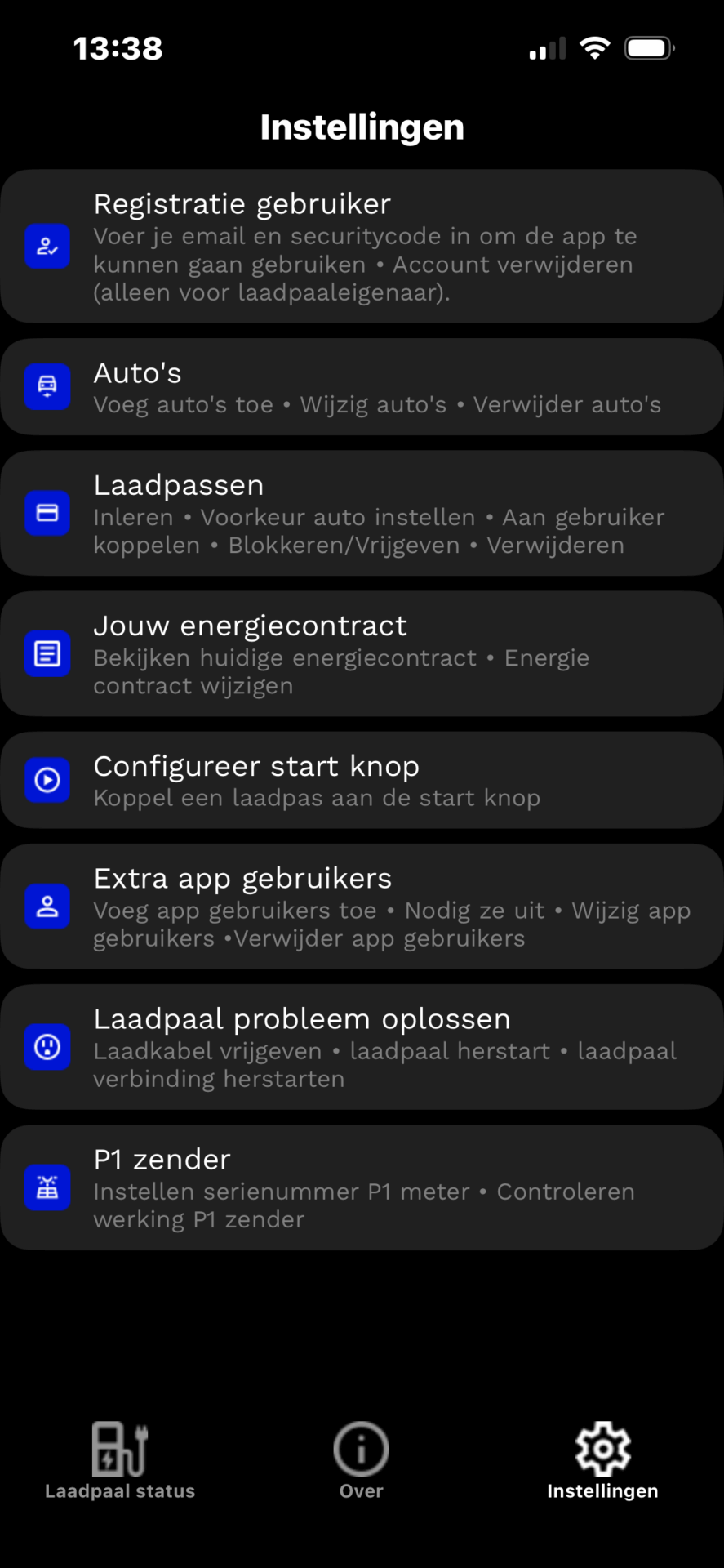Open Laadpaal probleem oplossen

(x=362, y=1047)
